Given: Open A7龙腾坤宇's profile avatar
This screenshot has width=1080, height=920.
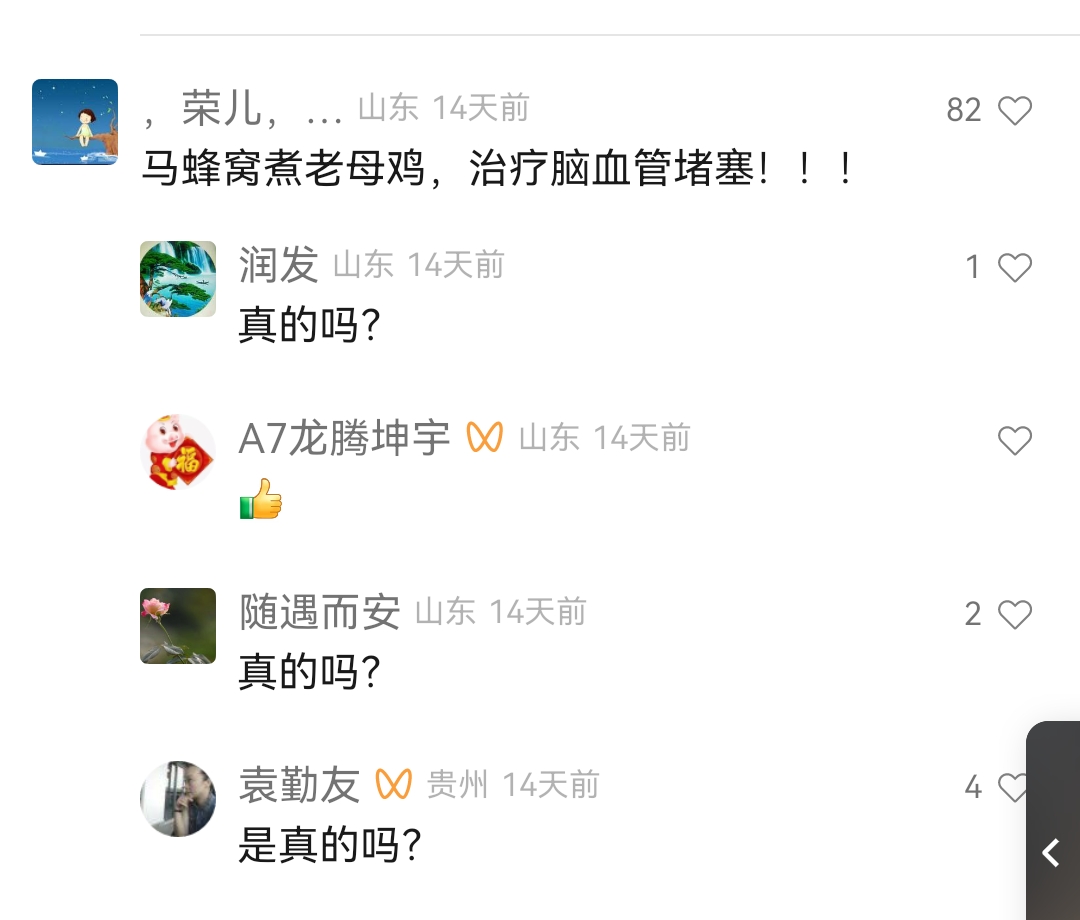Looking at the screenshot, I should (x=178, y=452).
